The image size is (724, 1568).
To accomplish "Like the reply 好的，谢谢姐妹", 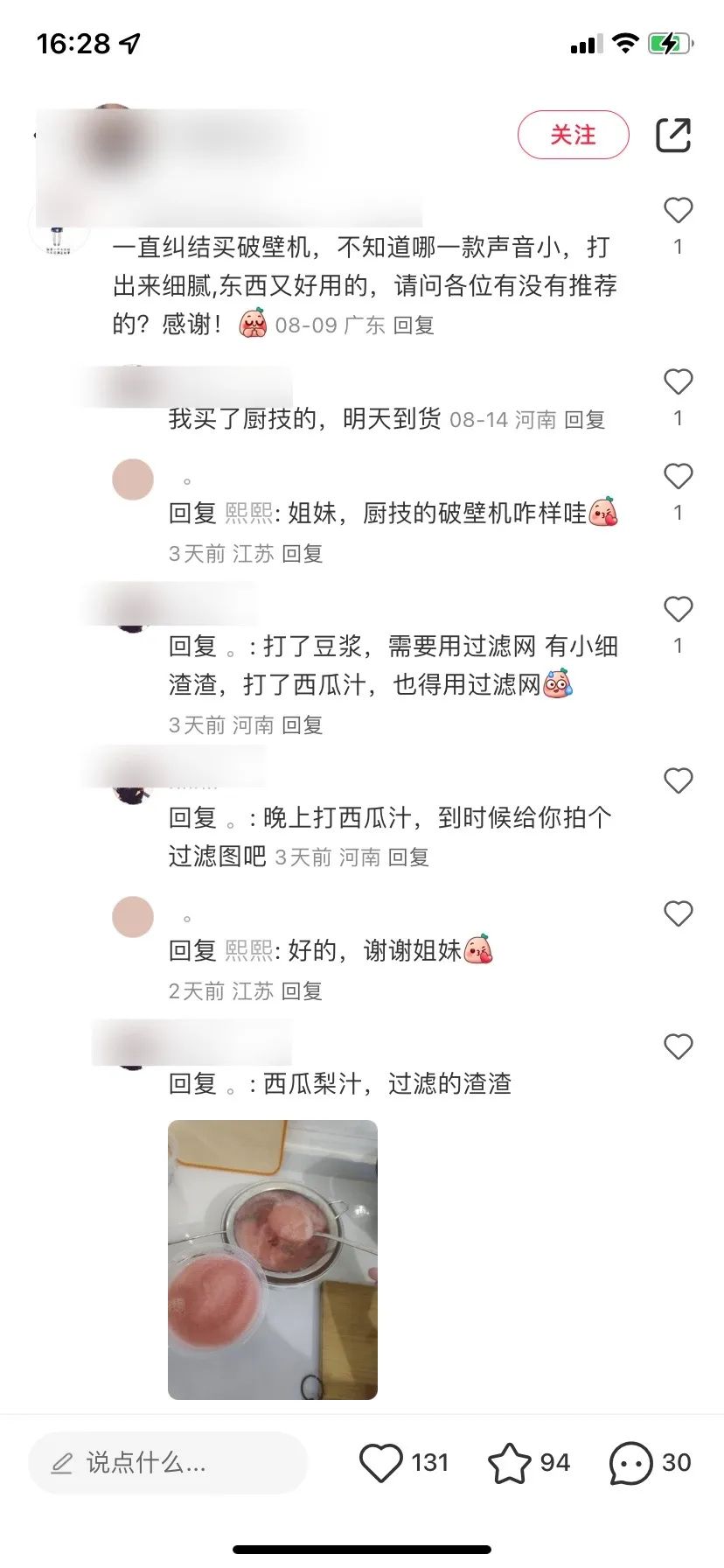I will (678, 913).
